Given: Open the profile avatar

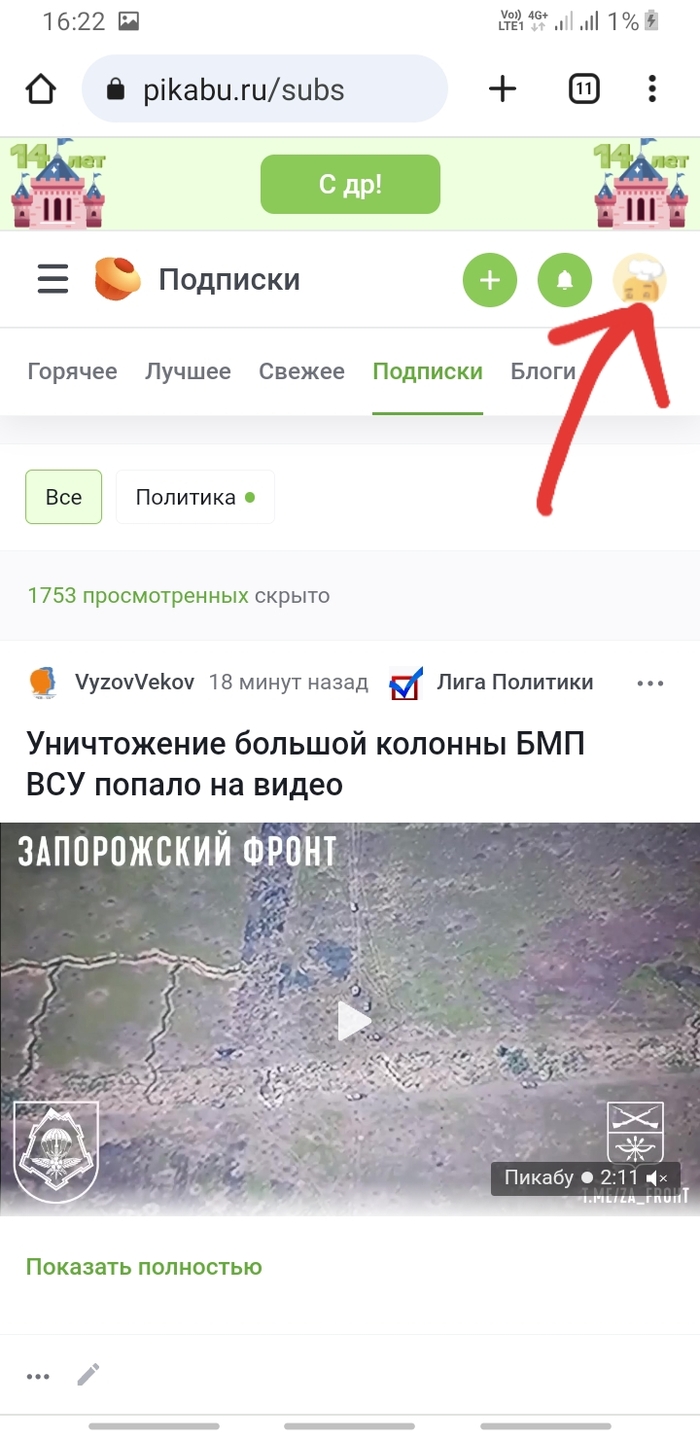Looking at the screenshot, I should point(638,280).
